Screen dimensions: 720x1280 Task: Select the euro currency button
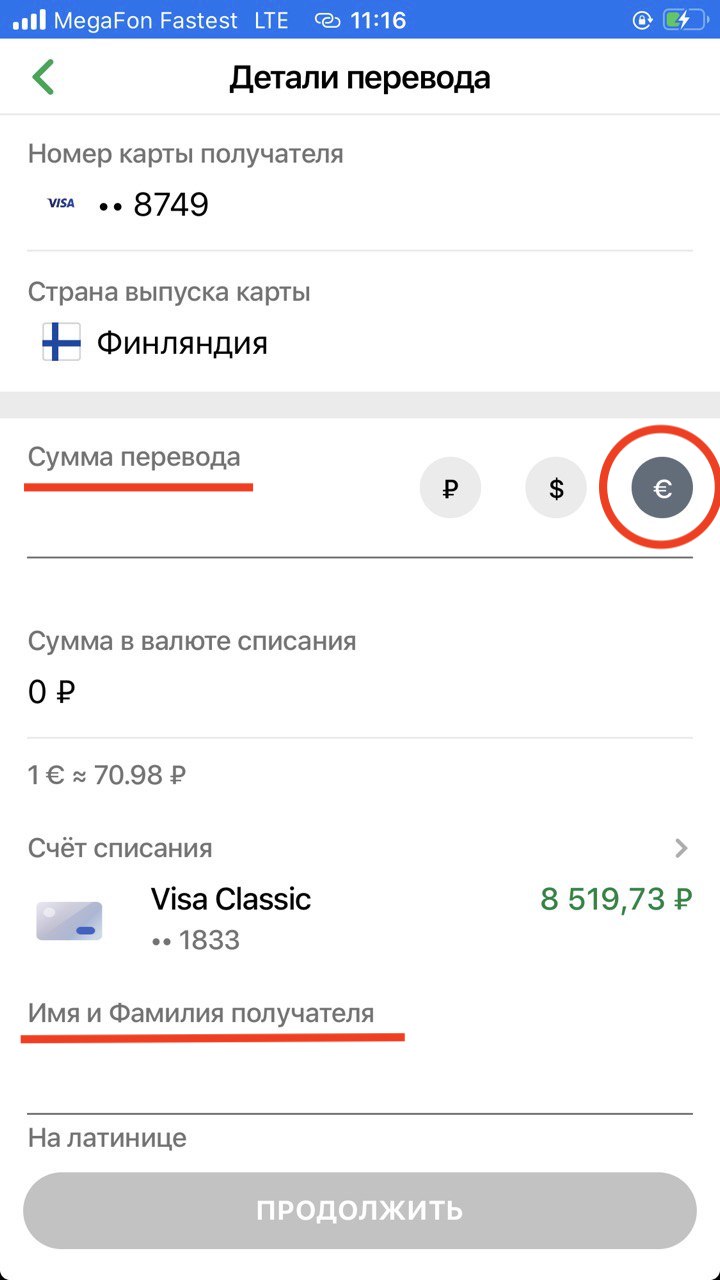tap(662, 488)
